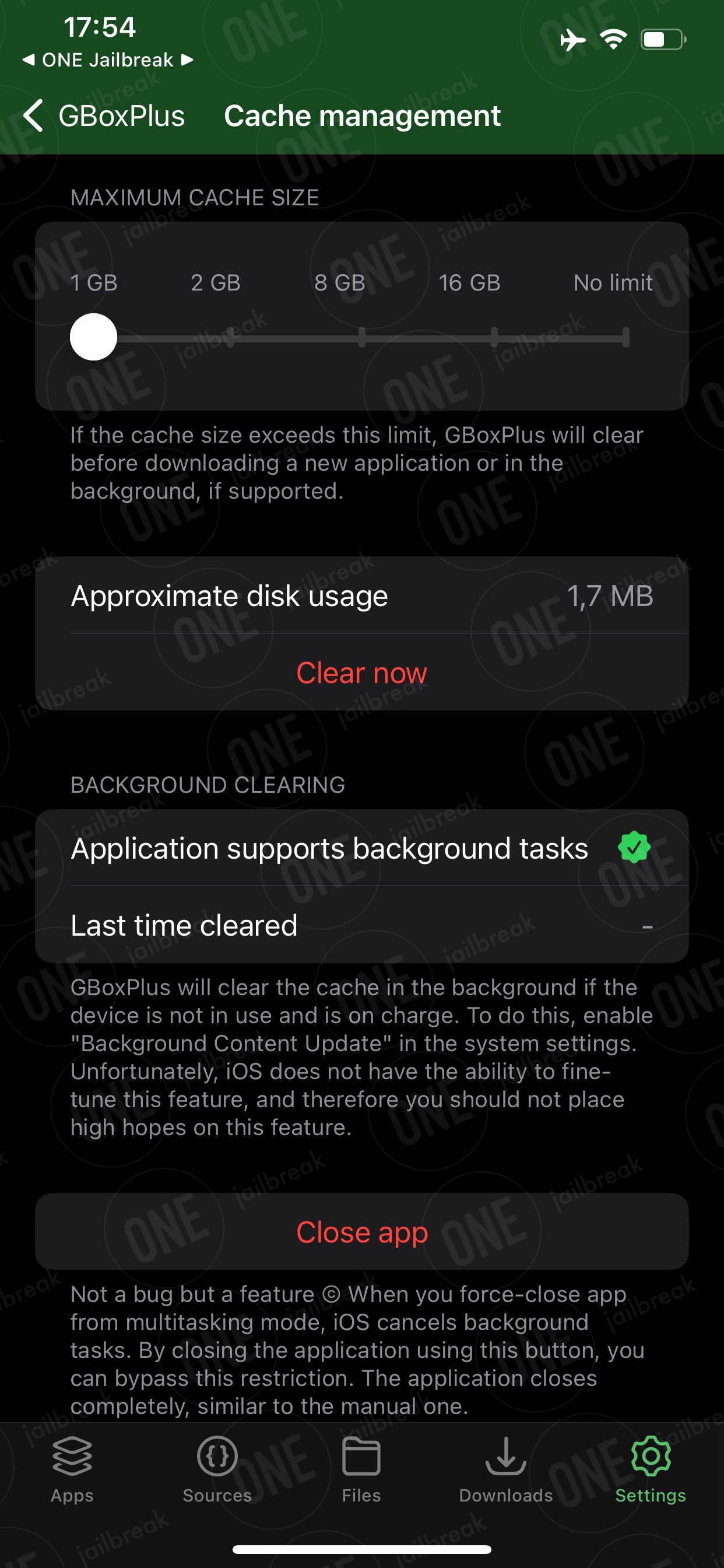Tap the Close app button
This screenshot has width=724, height=1568.
(362, 1232)
